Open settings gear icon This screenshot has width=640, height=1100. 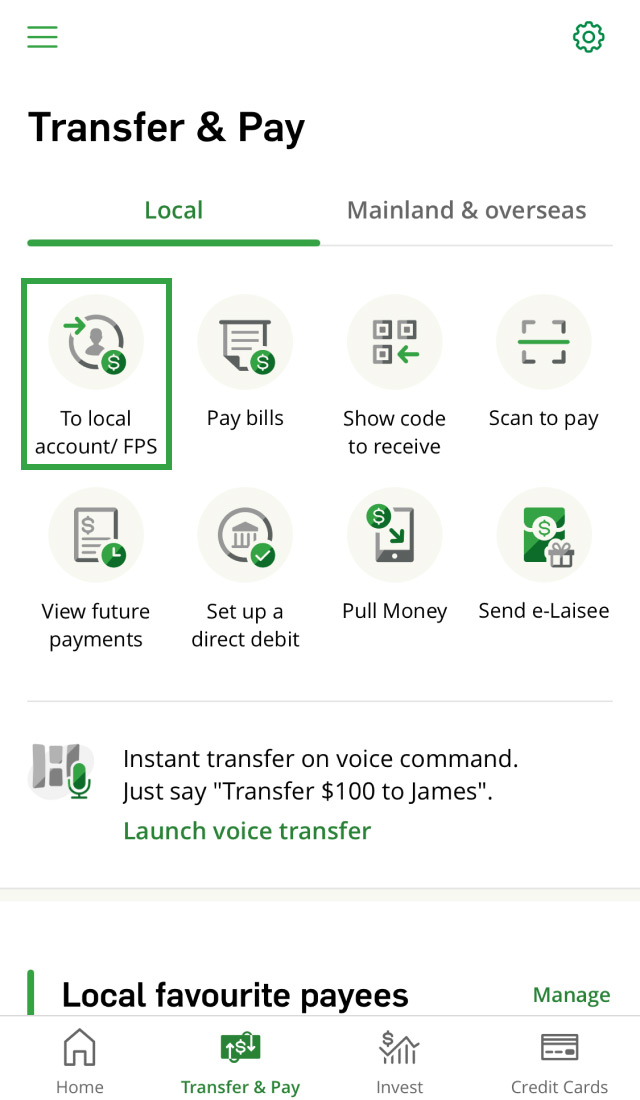tap(588, 37)
